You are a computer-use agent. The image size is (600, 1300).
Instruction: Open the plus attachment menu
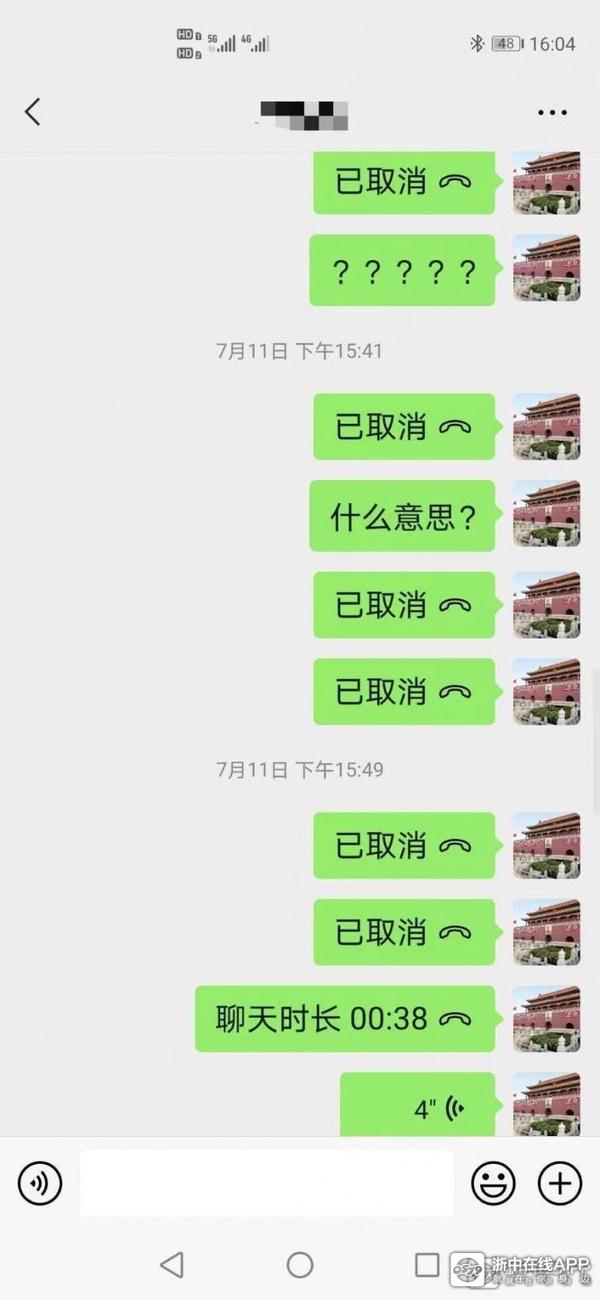coord(560,1184)
